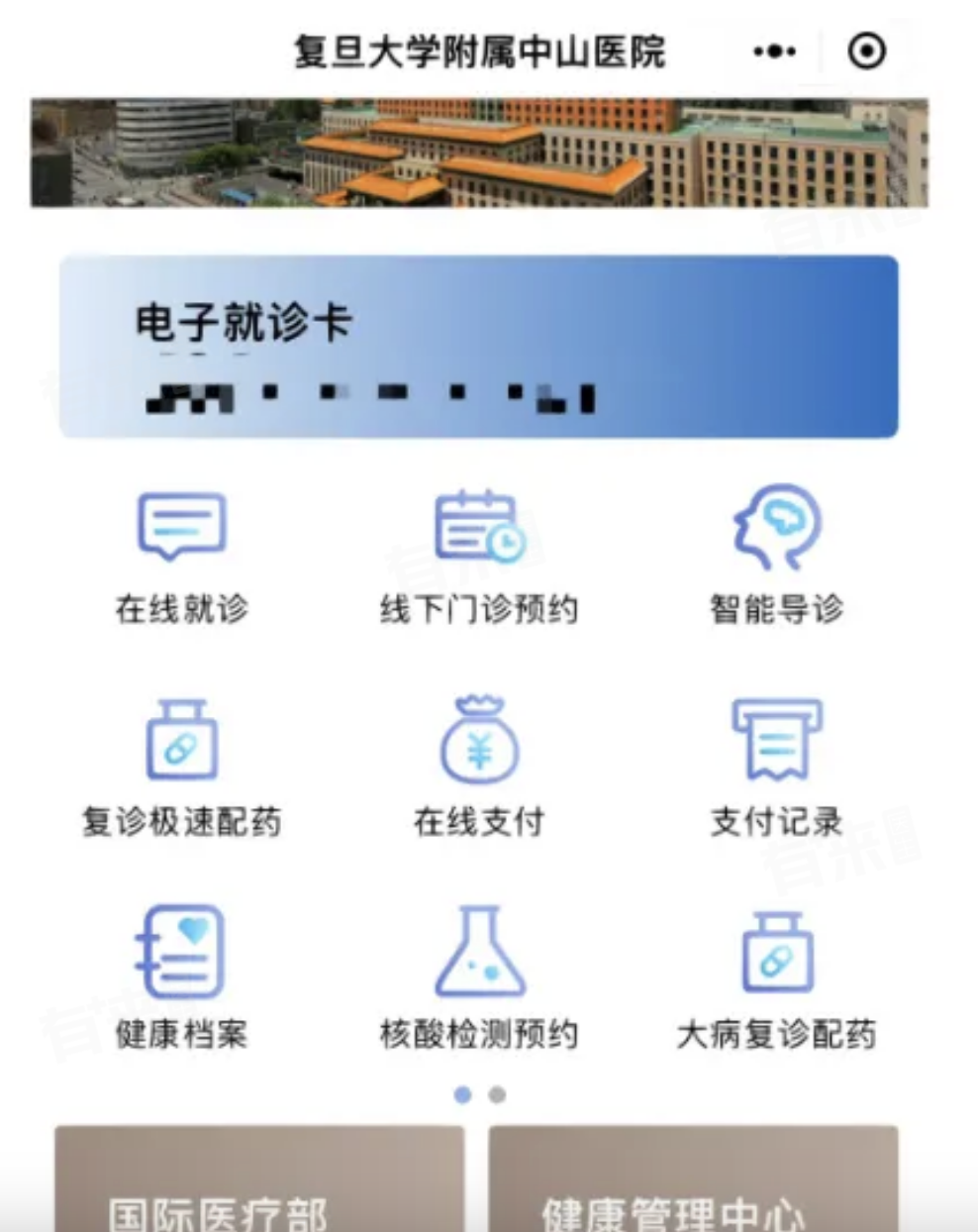Viewport: 978px width, 1232px height.
Task: Launch 智能导诊 smart triage
Action: pyautogui.click(x=777, y=557)
